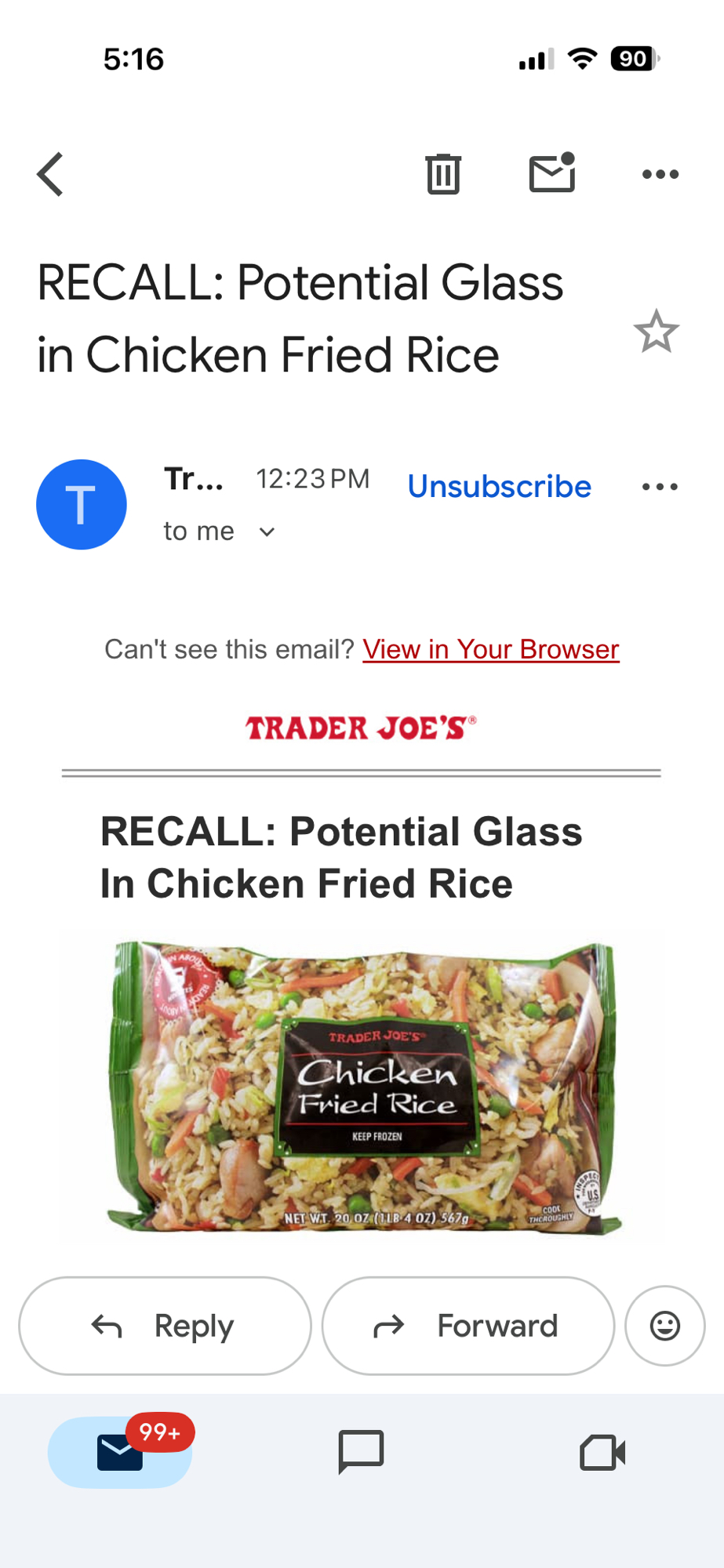Screen dimensions: 724x1568
Task: Reply to this email
Action: (165, 1326)
